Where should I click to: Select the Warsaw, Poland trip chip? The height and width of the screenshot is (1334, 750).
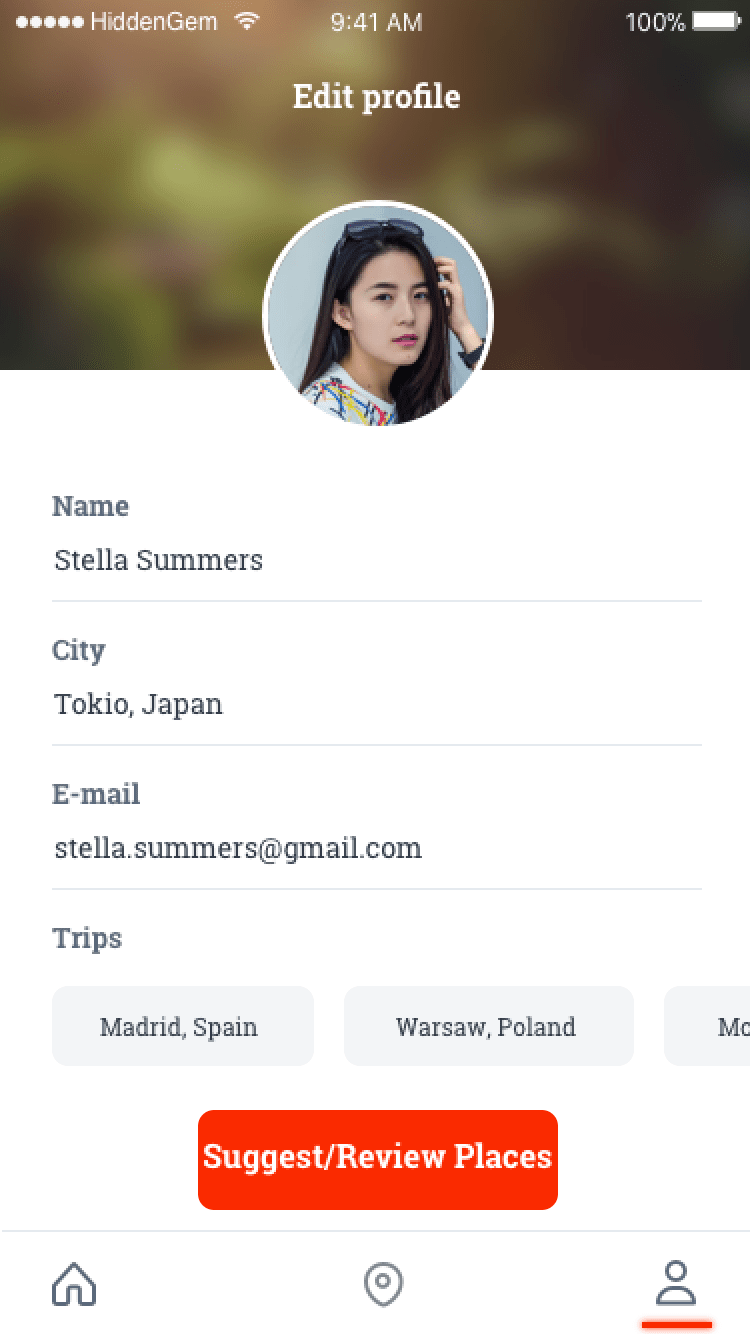point(488,1026)
